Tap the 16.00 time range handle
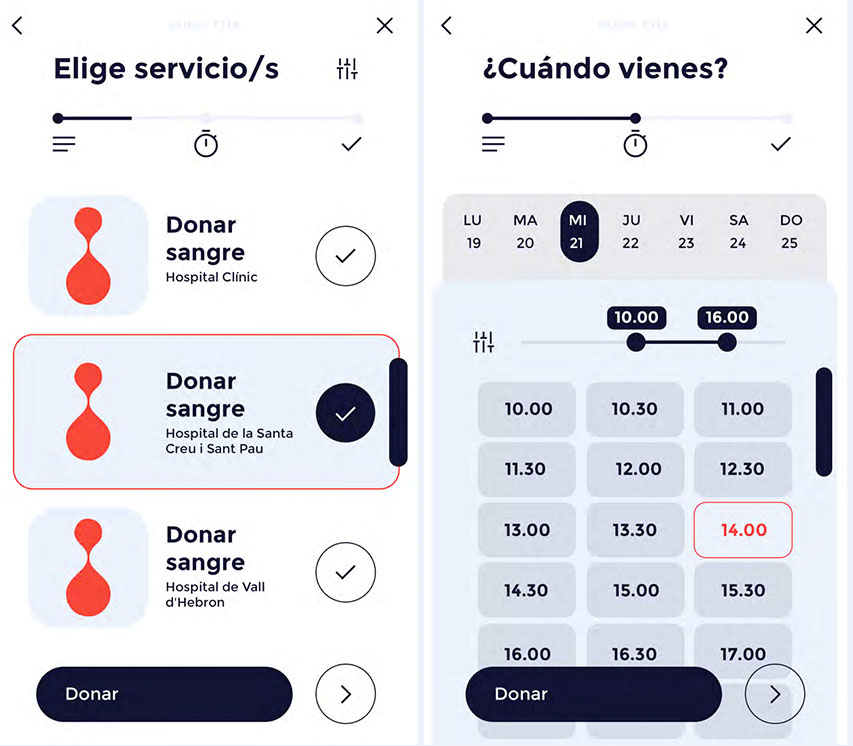Screen dimensions: 853x746 coord(727,342)
